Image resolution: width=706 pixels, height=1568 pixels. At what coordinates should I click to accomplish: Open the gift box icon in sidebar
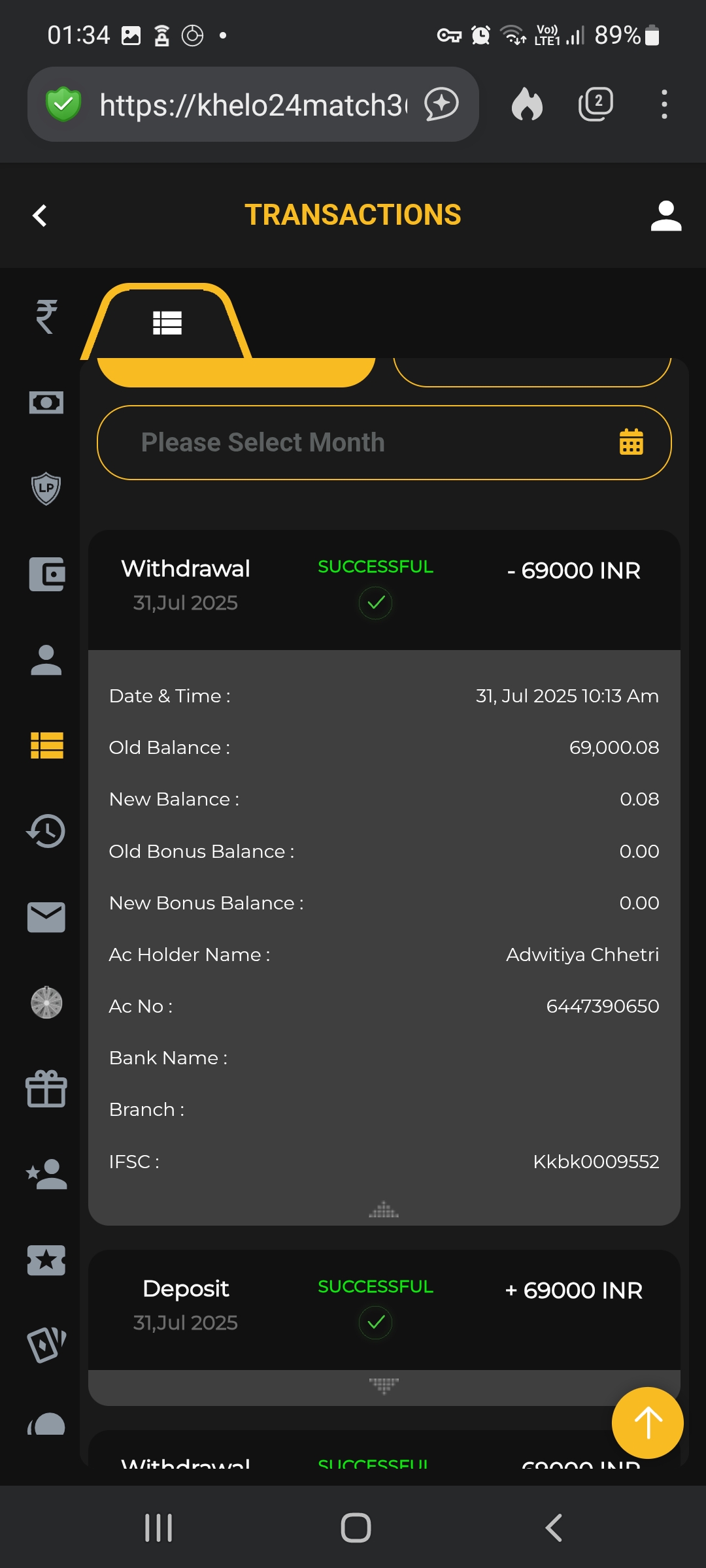coord(46,1089)
